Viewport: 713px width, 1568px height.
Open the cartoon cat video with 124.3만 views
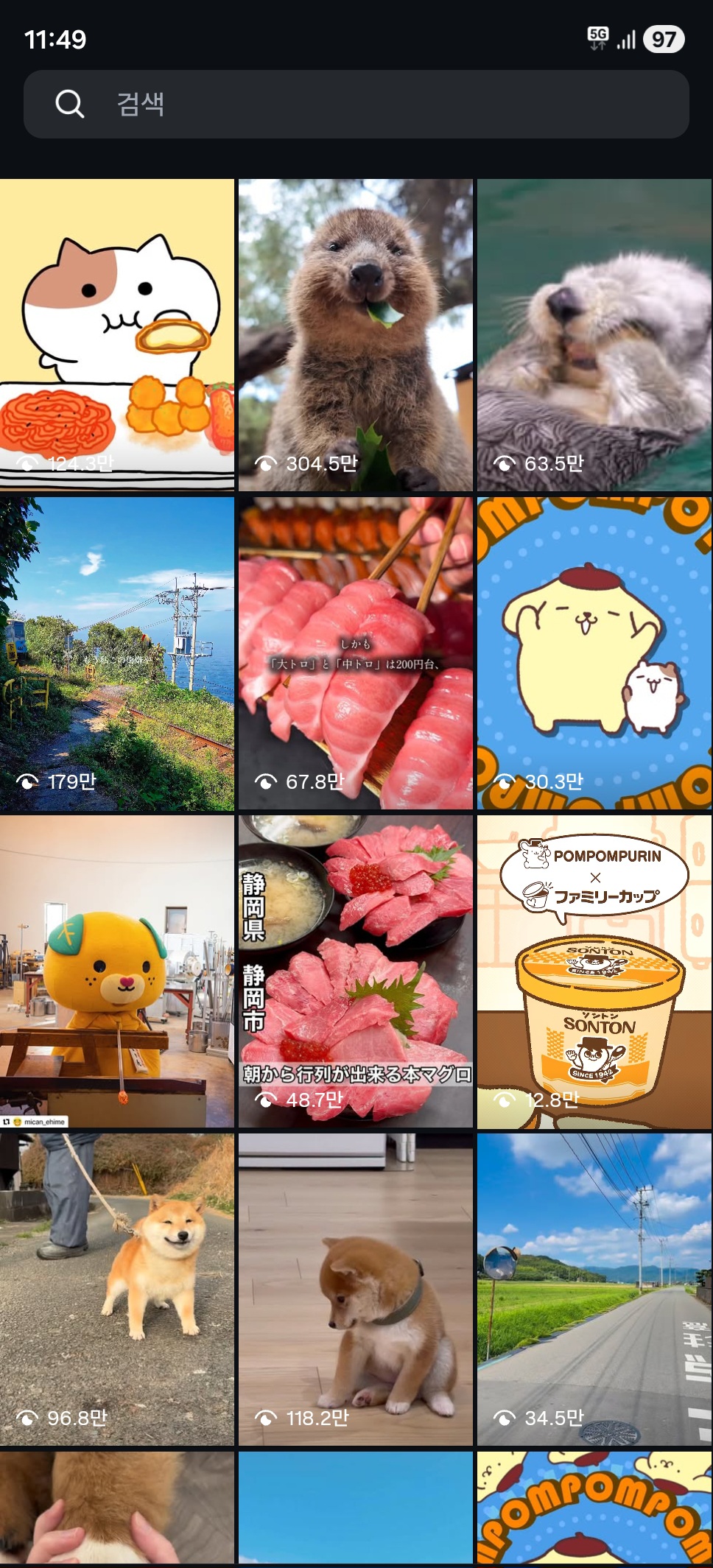tap(117, 334)
